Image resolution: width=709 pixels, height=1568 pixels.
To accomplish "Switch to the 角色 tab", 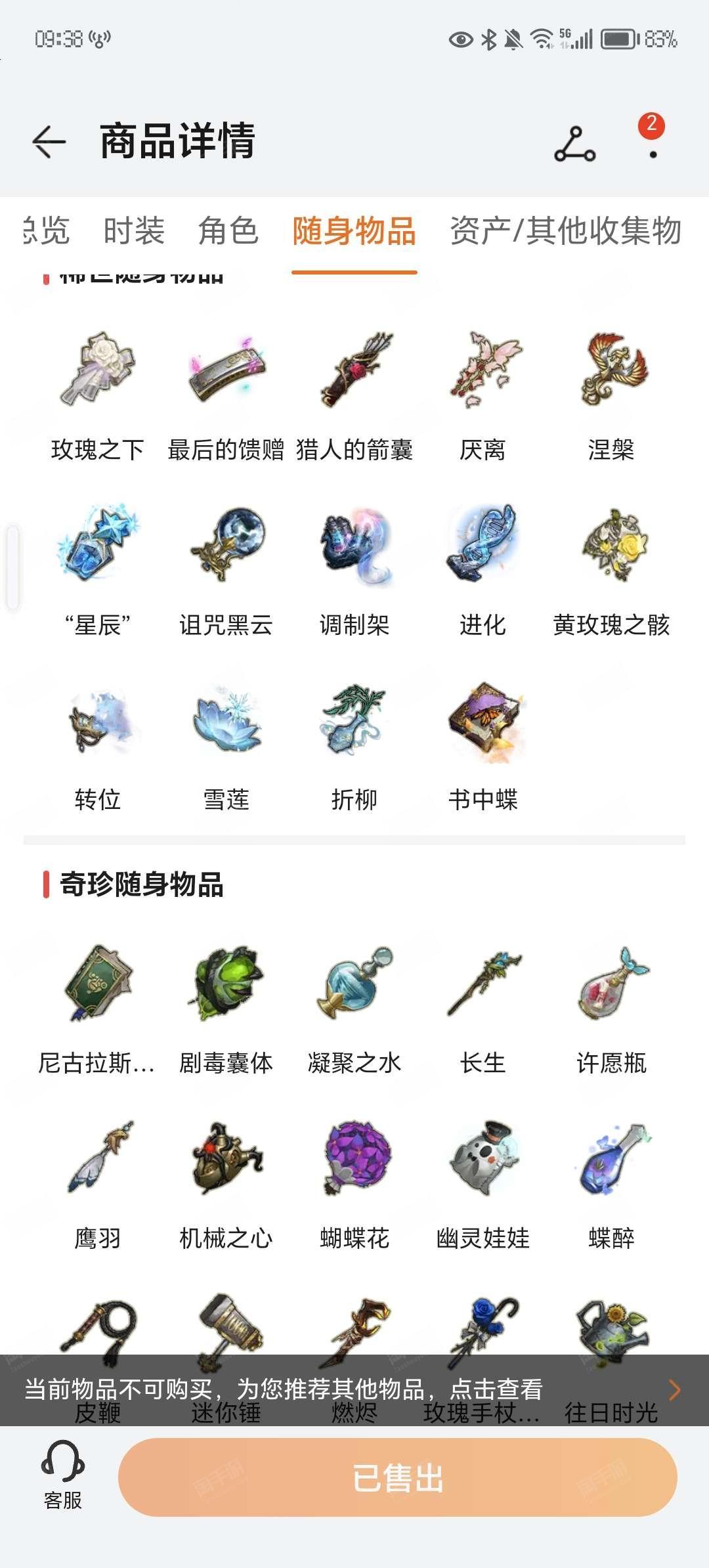I will point(228,231).
